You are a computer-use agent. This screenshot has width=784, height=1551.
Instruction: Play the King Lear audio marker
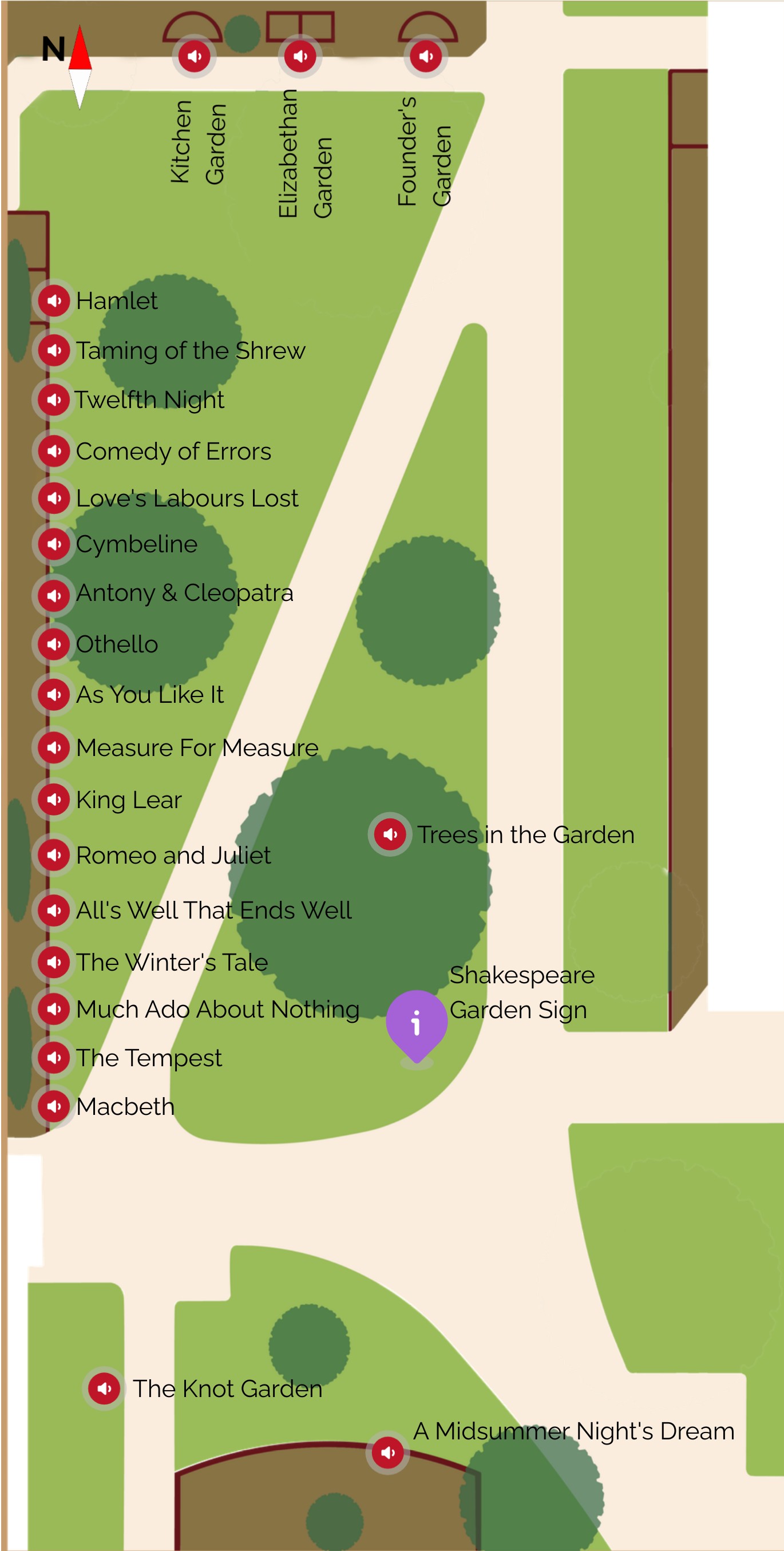coord(54,799)
